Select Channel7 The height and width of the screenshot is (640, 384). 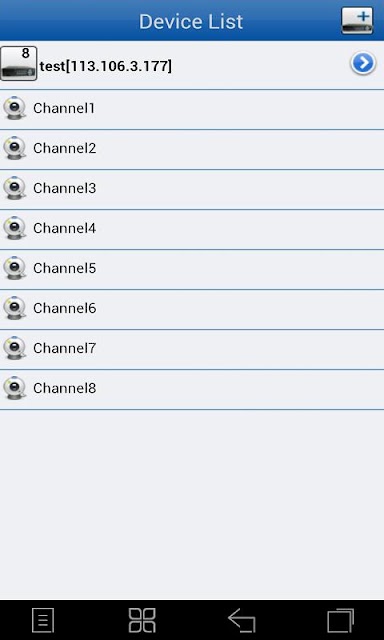click(x=192, y=349)
